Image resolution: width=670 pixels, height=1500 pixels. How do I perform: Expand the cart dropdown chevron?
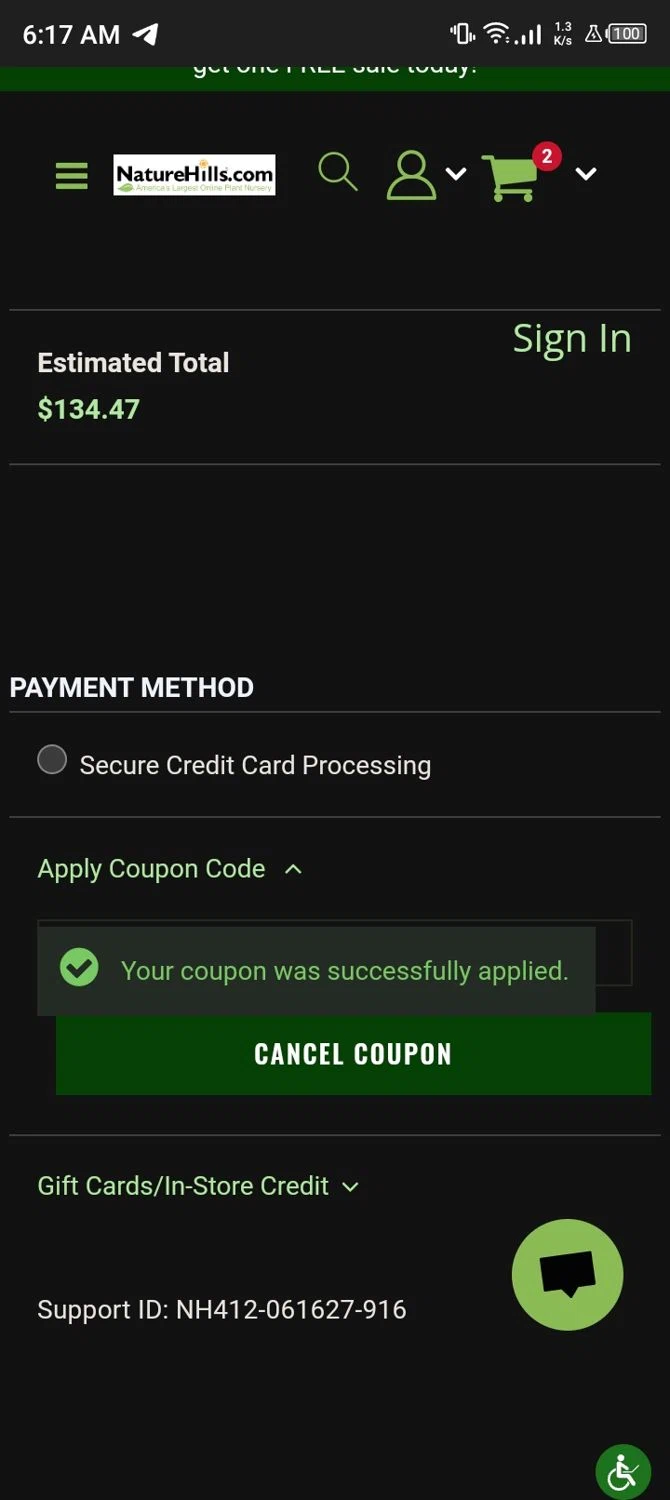(586, 174)
